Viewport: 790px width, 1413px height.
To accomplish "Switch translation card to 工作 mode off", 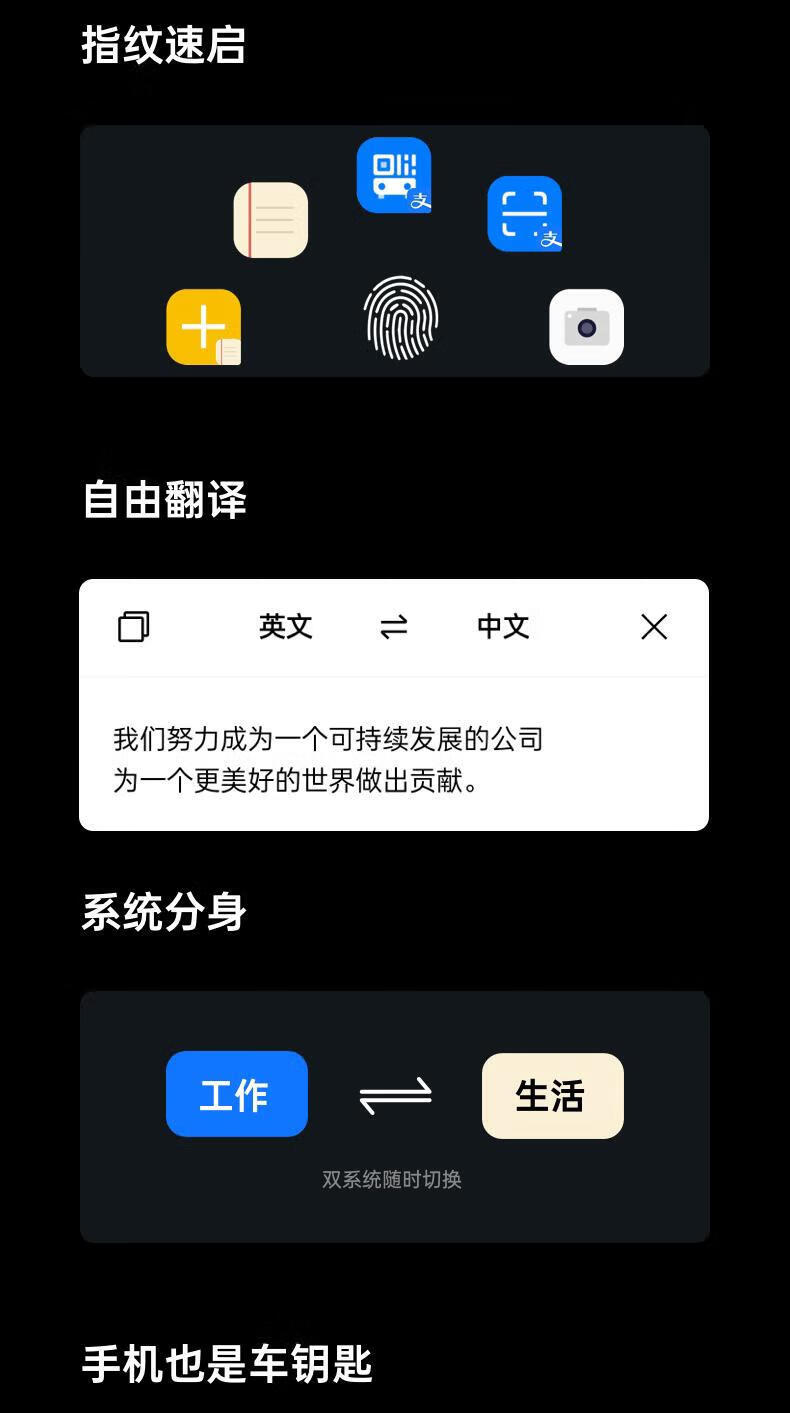I will [237, 1094].
